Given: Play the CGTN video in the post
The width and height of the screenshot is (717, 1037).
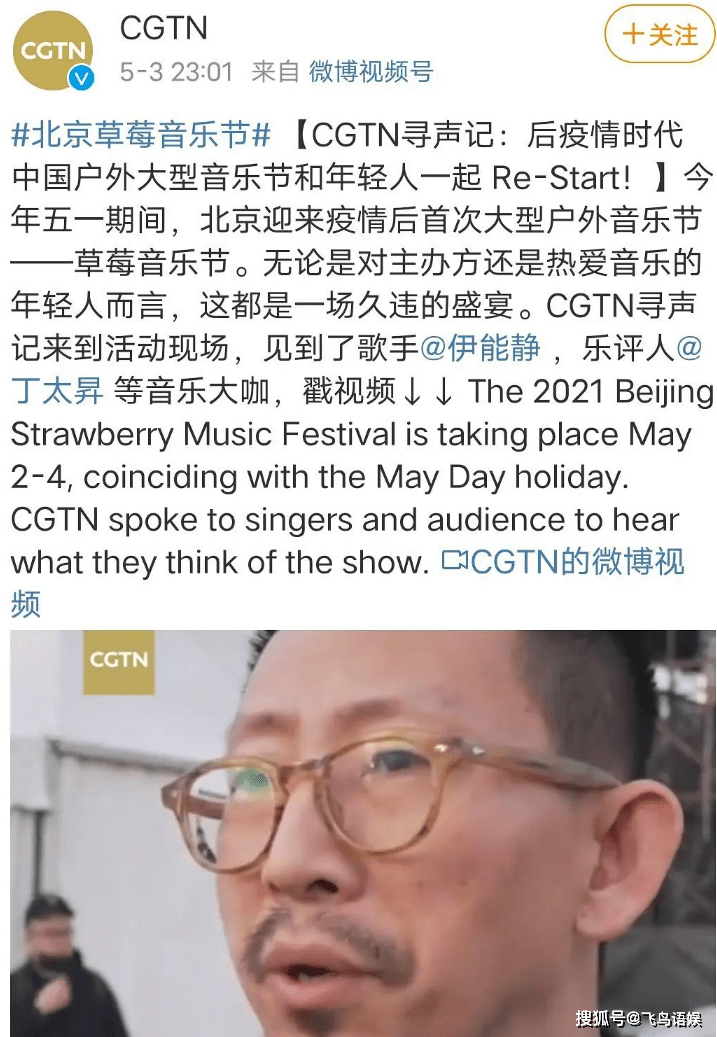Looking at the screenshot, I should (362, 830).
